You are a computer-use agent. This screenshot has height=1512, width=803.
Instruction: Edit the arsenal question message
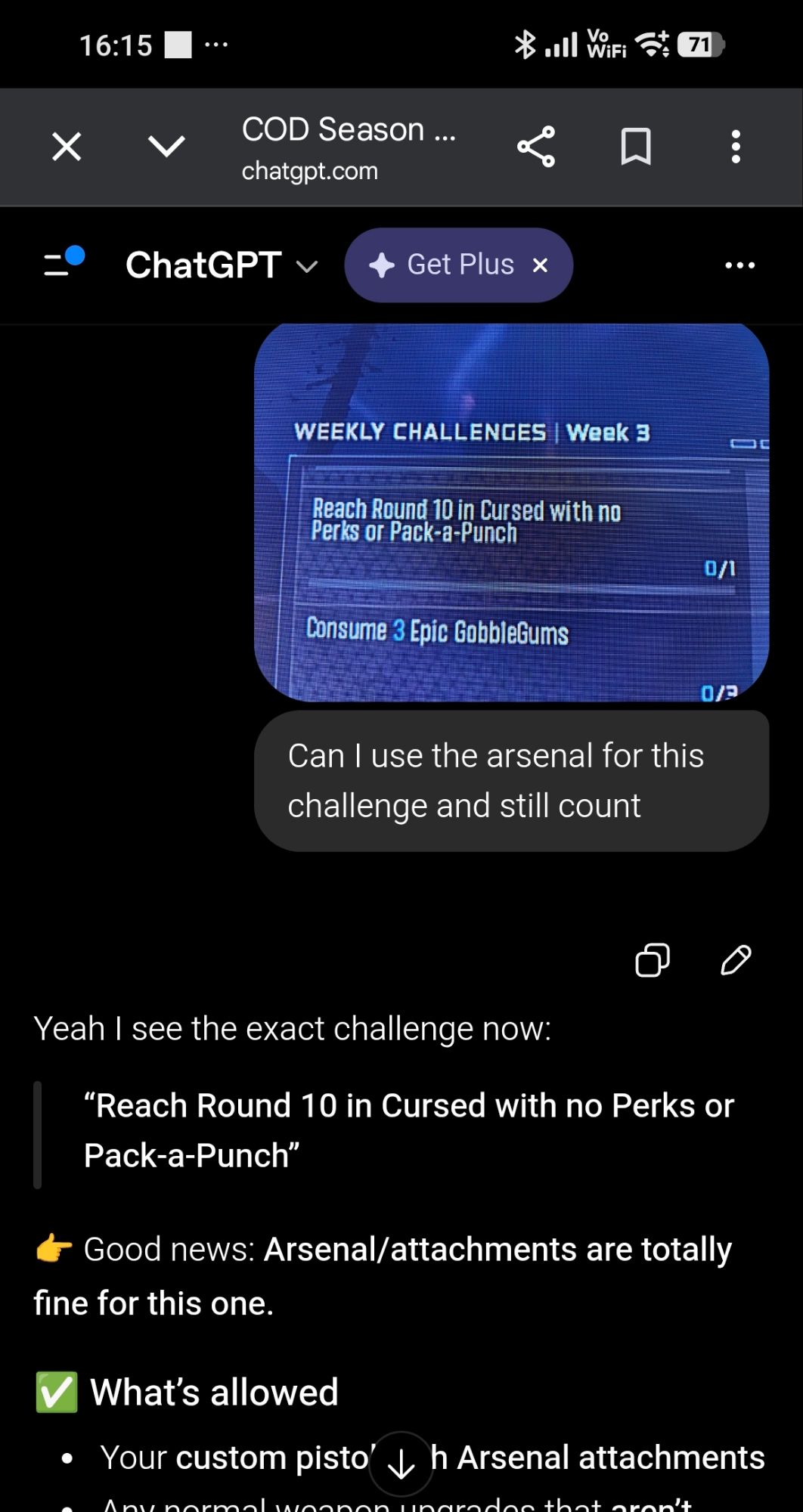pos(736,960)
